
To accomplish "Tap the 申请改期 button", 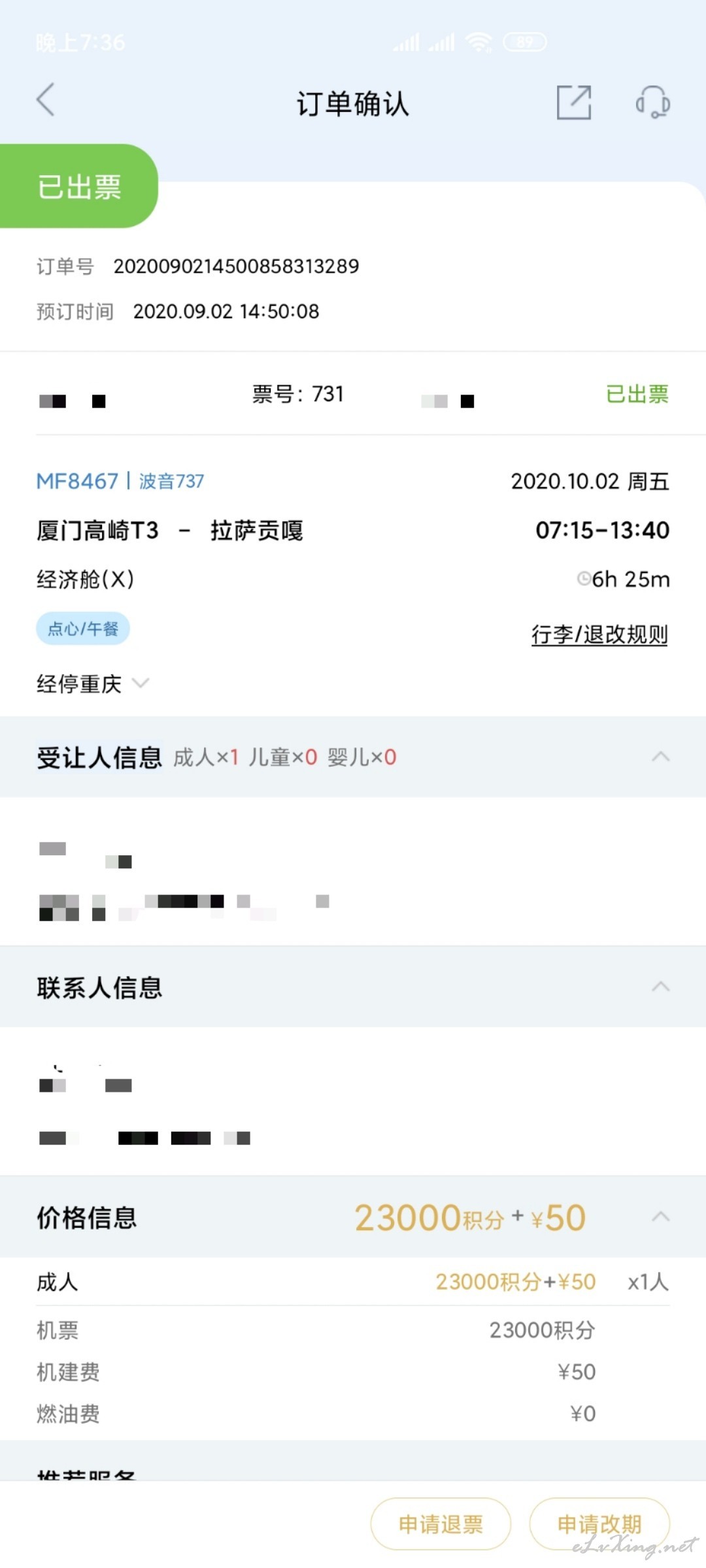I will click(x=599, y=1524).
